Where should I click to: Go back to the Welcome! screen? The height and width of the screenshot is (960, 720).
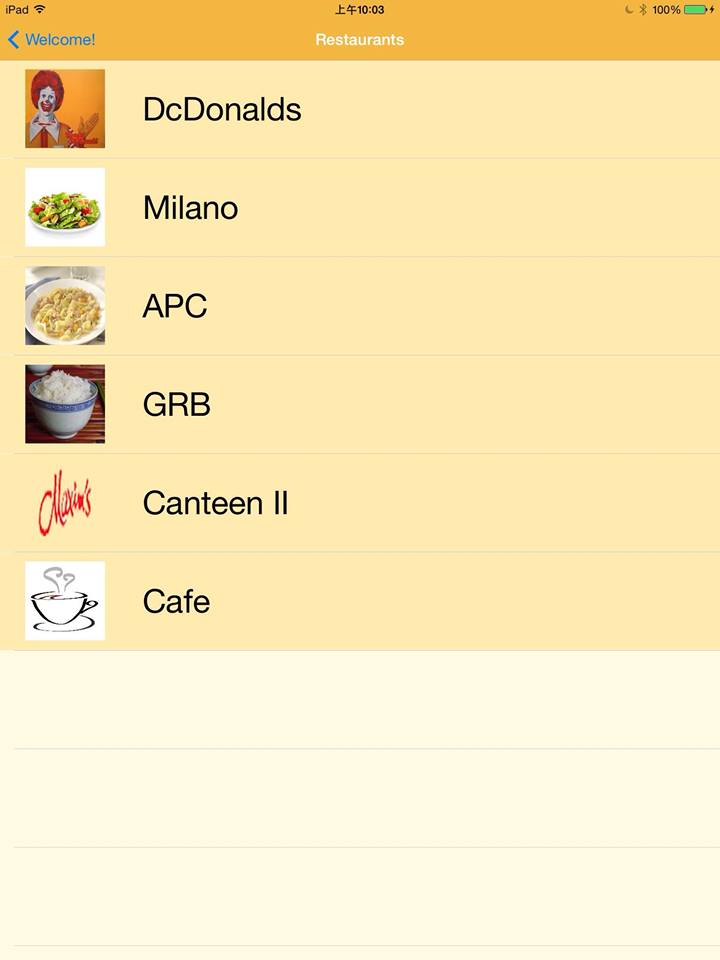pos(52,40)
